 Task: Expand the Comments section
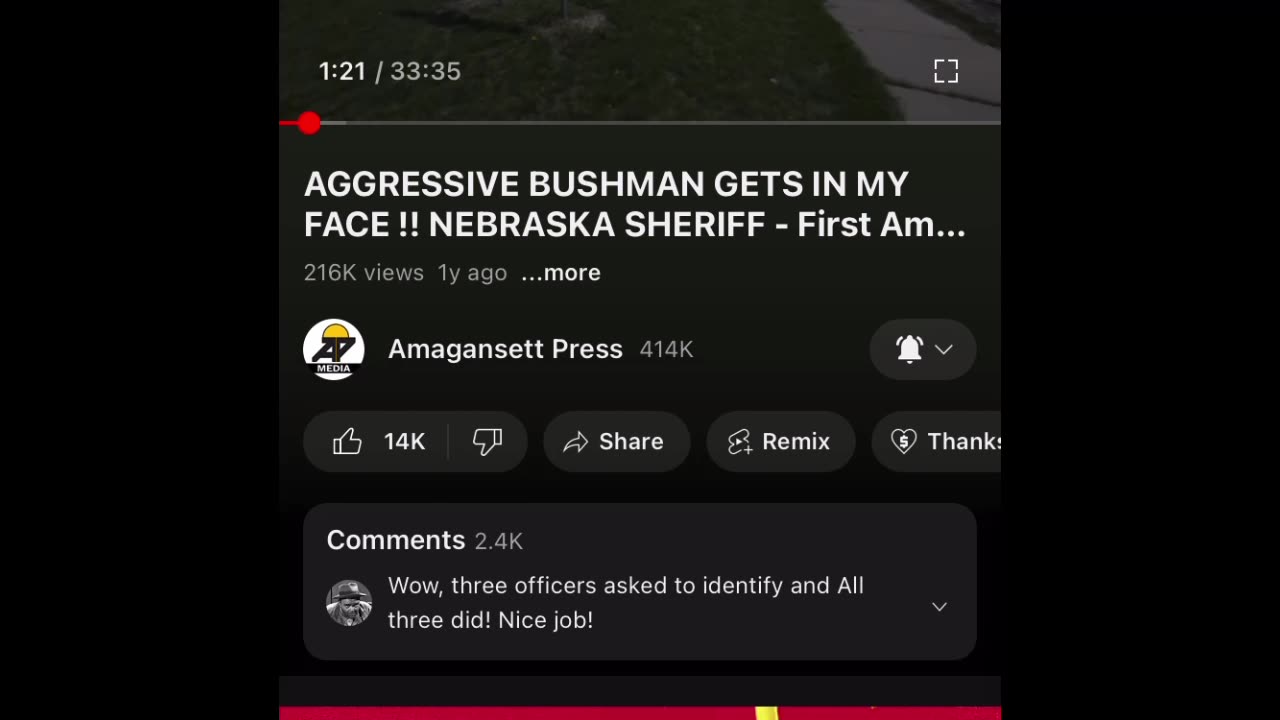click(938, 606)
